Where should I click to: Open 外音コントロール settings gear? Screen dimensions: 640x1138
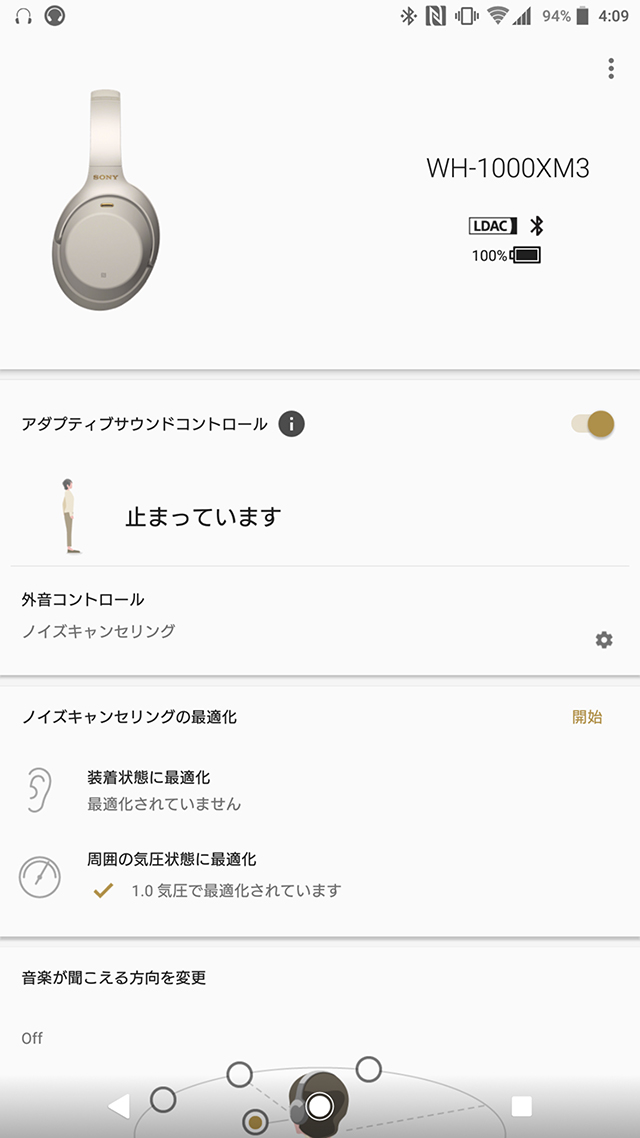(604, 640)
